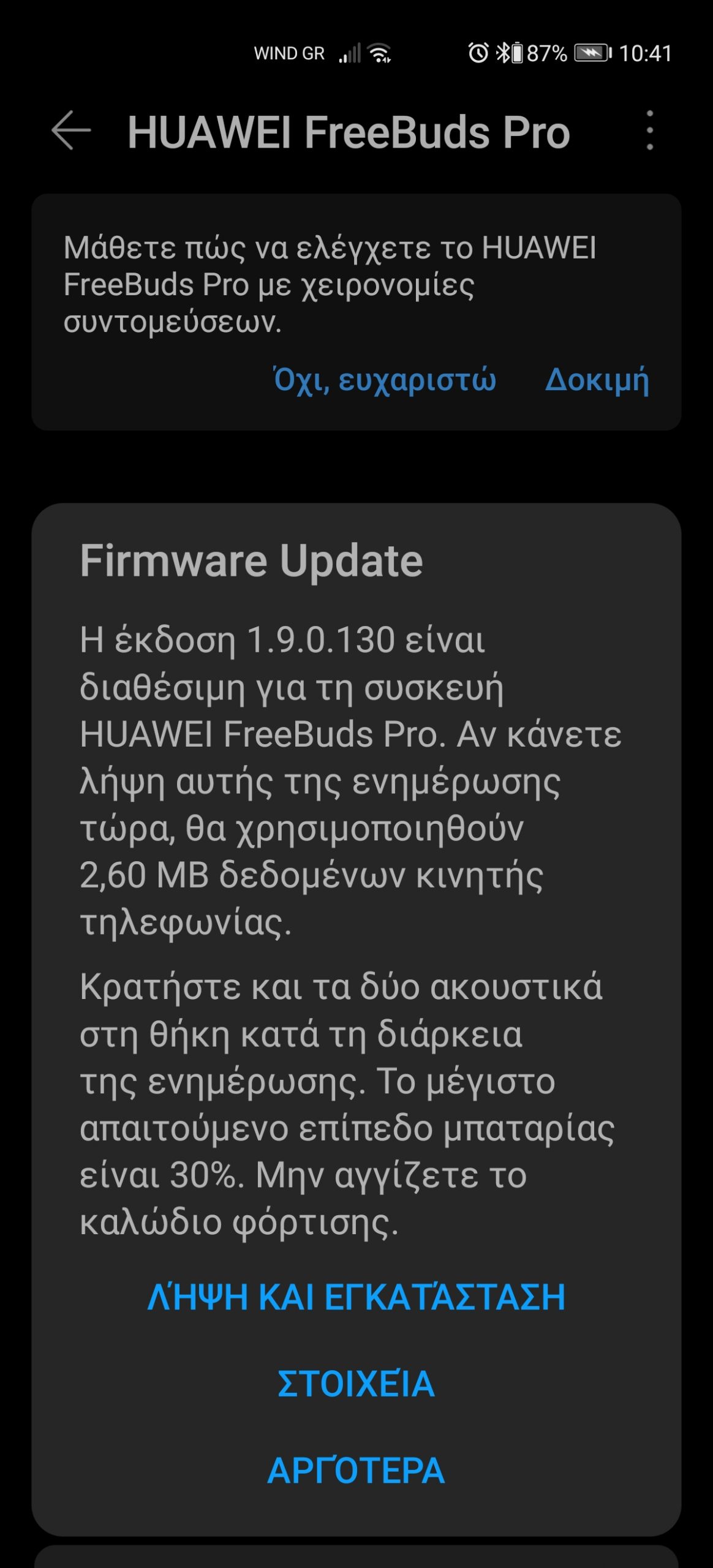
Task: Decline gesture tutorial with Όχι, ευχαριστώ
Action: [x=385, y=380]
